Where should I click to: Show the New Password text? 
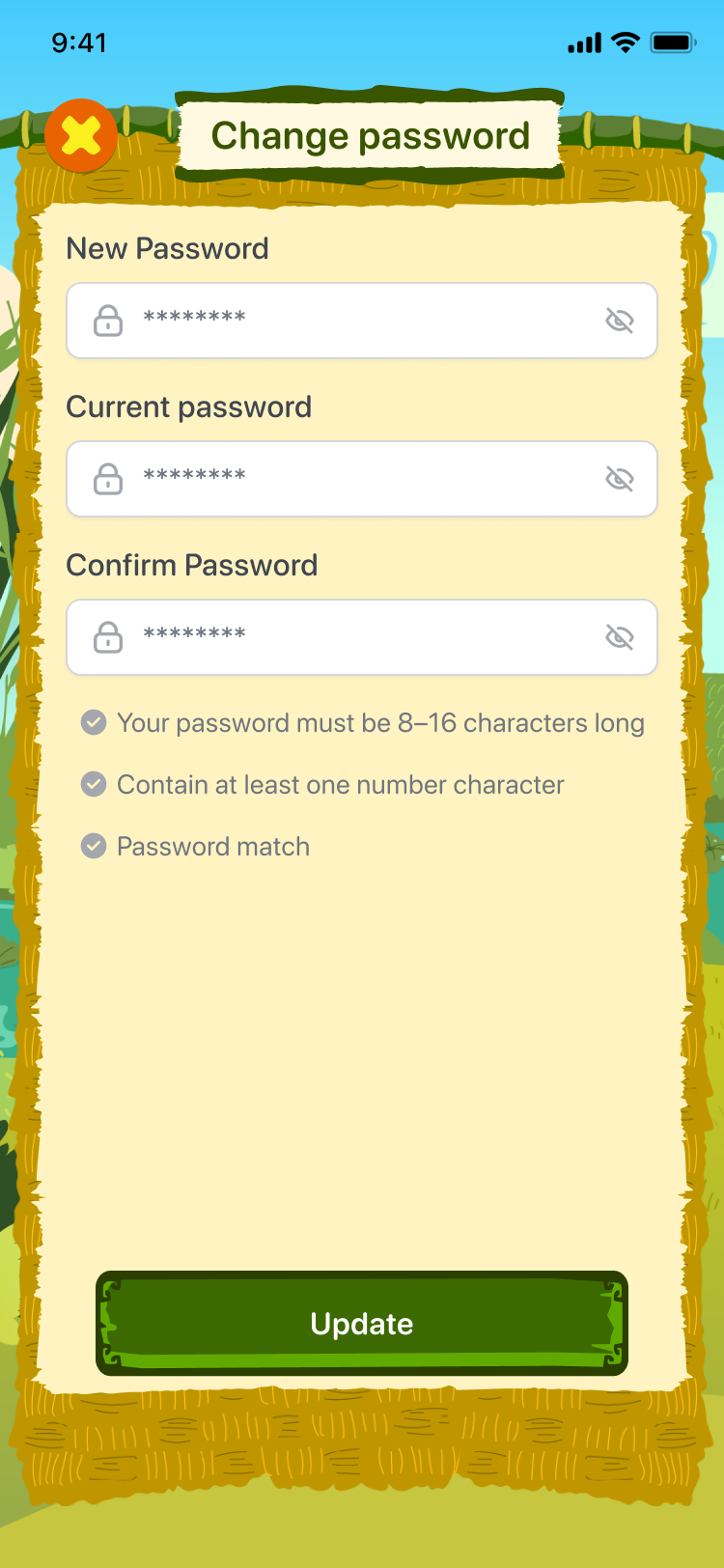pos(619,321)
